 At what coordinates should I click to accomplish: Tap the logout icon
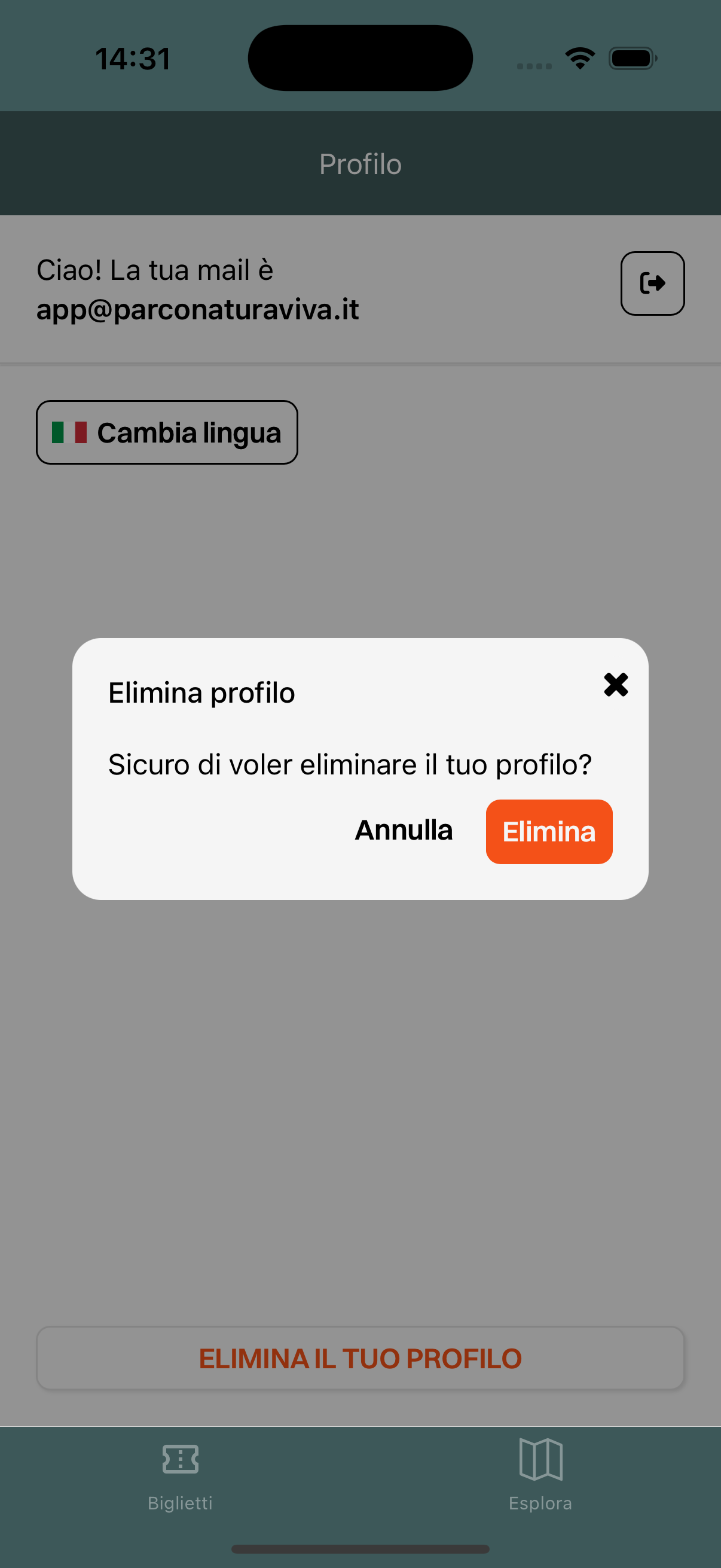coord(652,283)
